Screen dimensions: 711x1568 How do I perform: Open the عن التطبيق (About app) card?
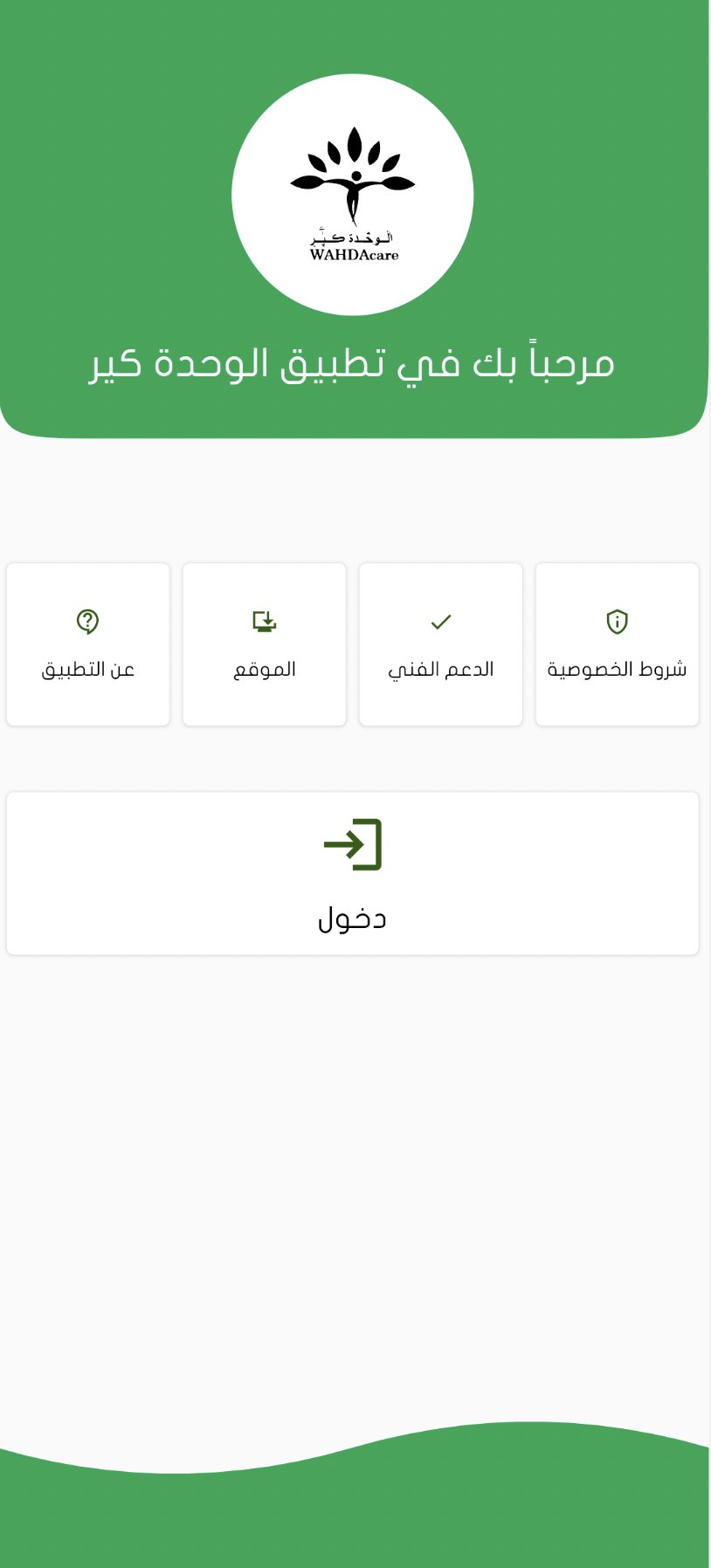click(x=88, y=644)
